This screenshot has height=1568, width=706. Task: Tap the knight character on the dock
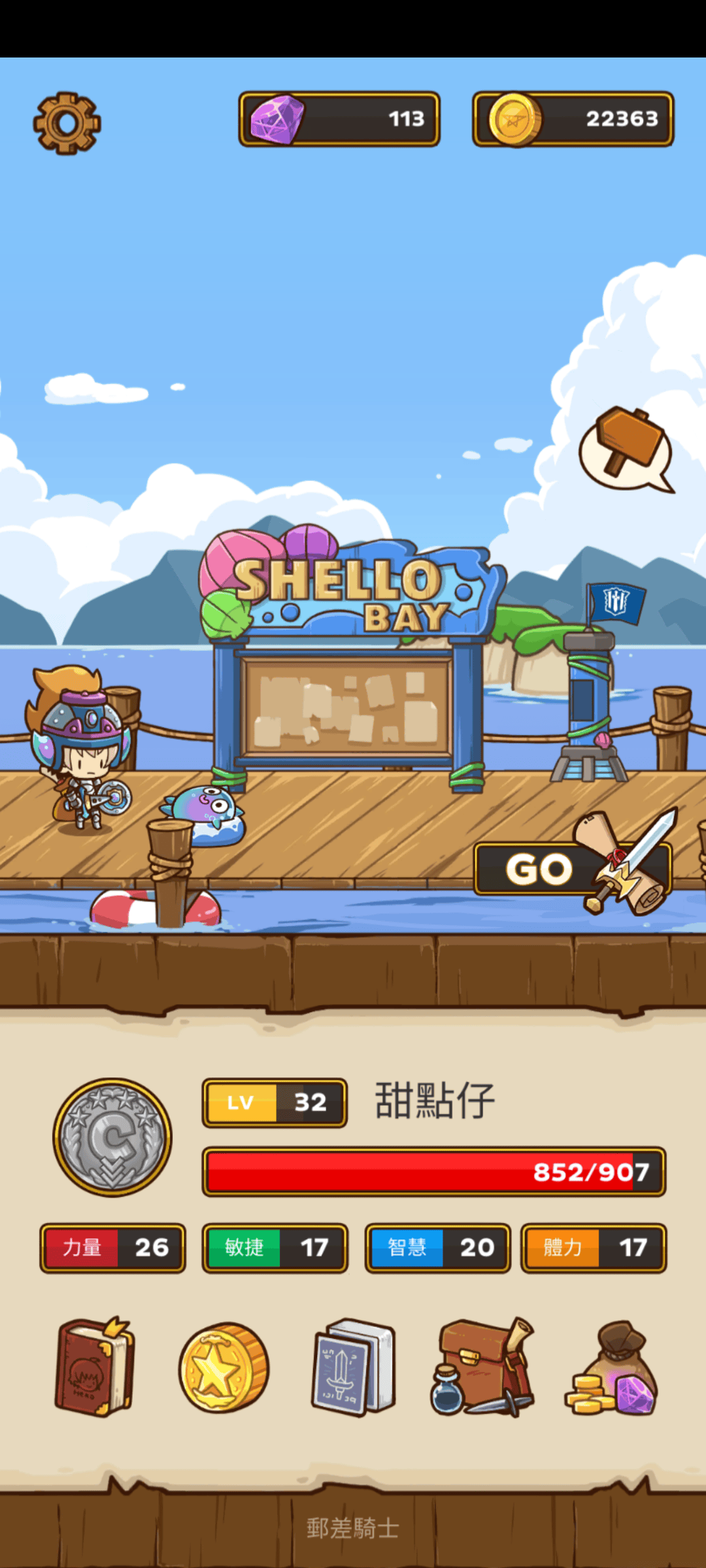[80, 751]
